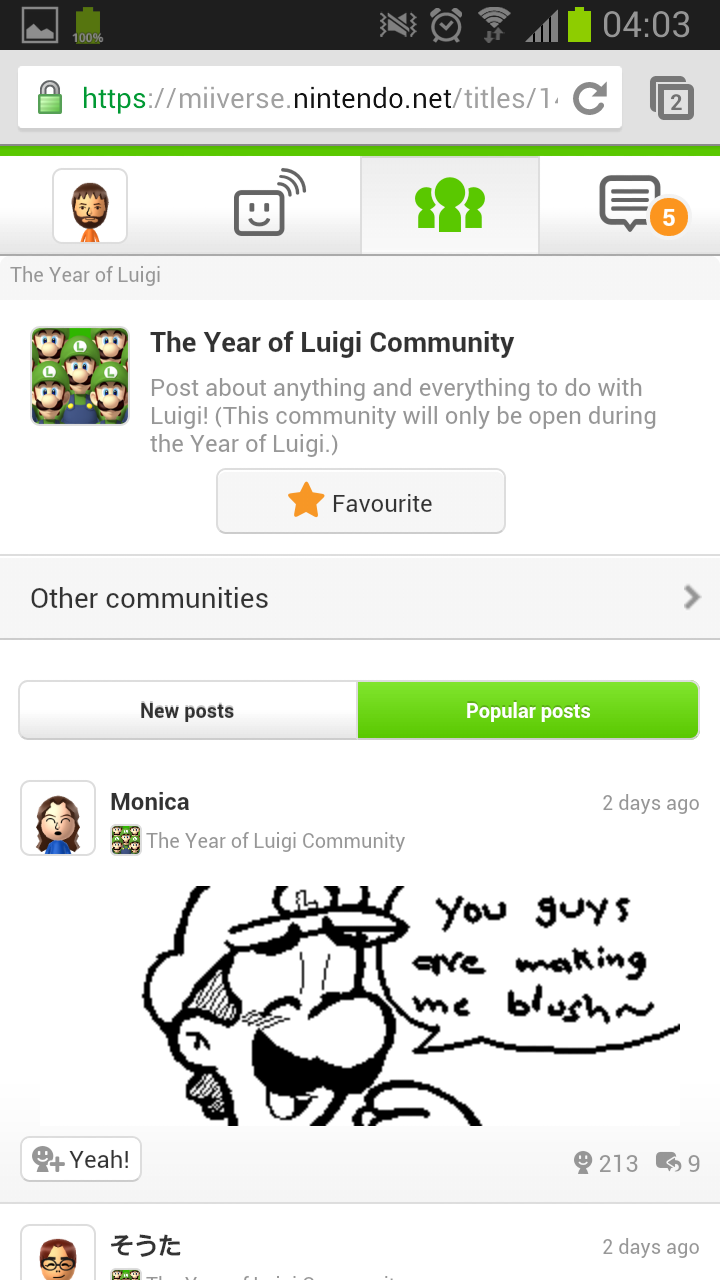Open my Mii profile tab

coord(90,206)
